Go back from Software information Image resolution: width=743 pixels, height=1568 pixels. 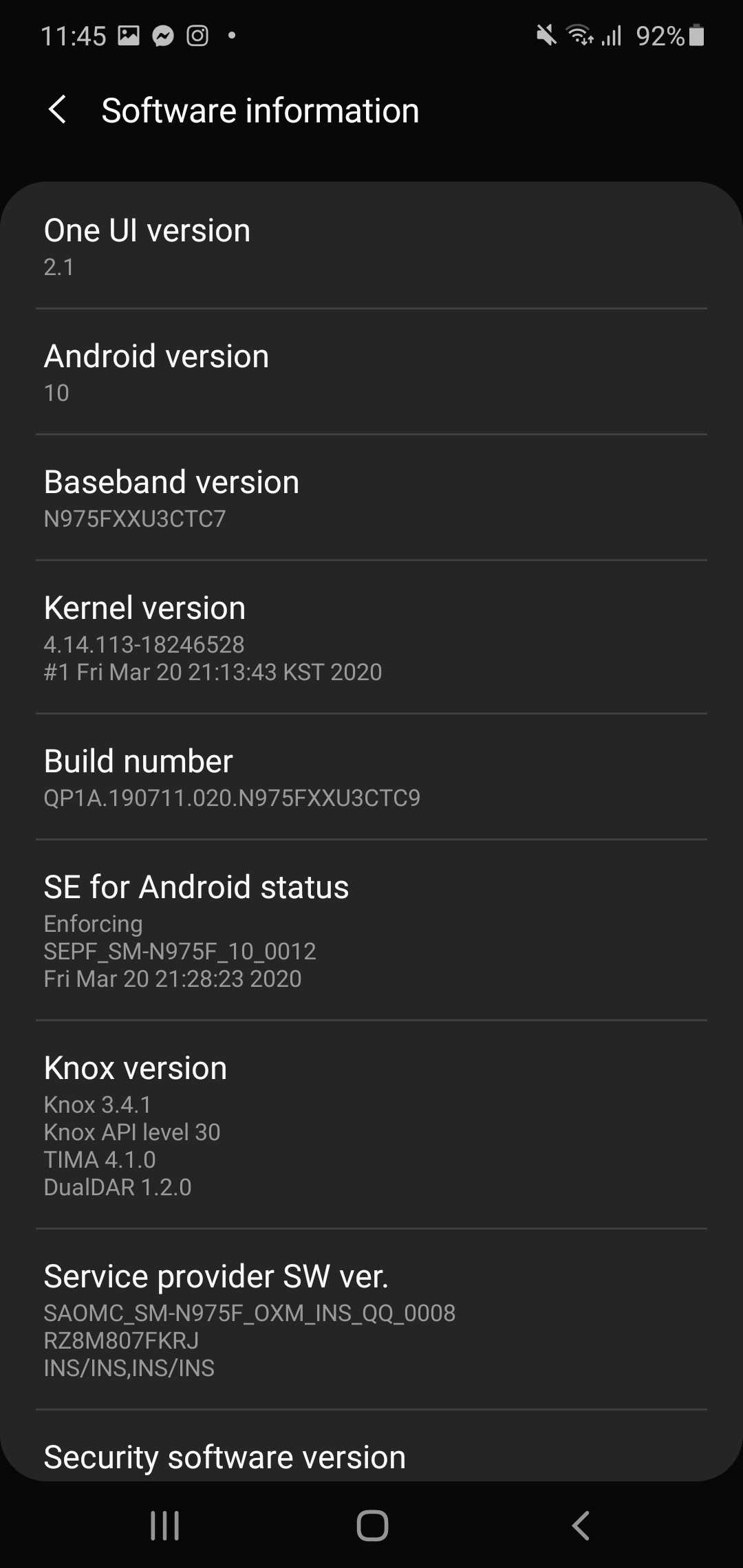58,110
